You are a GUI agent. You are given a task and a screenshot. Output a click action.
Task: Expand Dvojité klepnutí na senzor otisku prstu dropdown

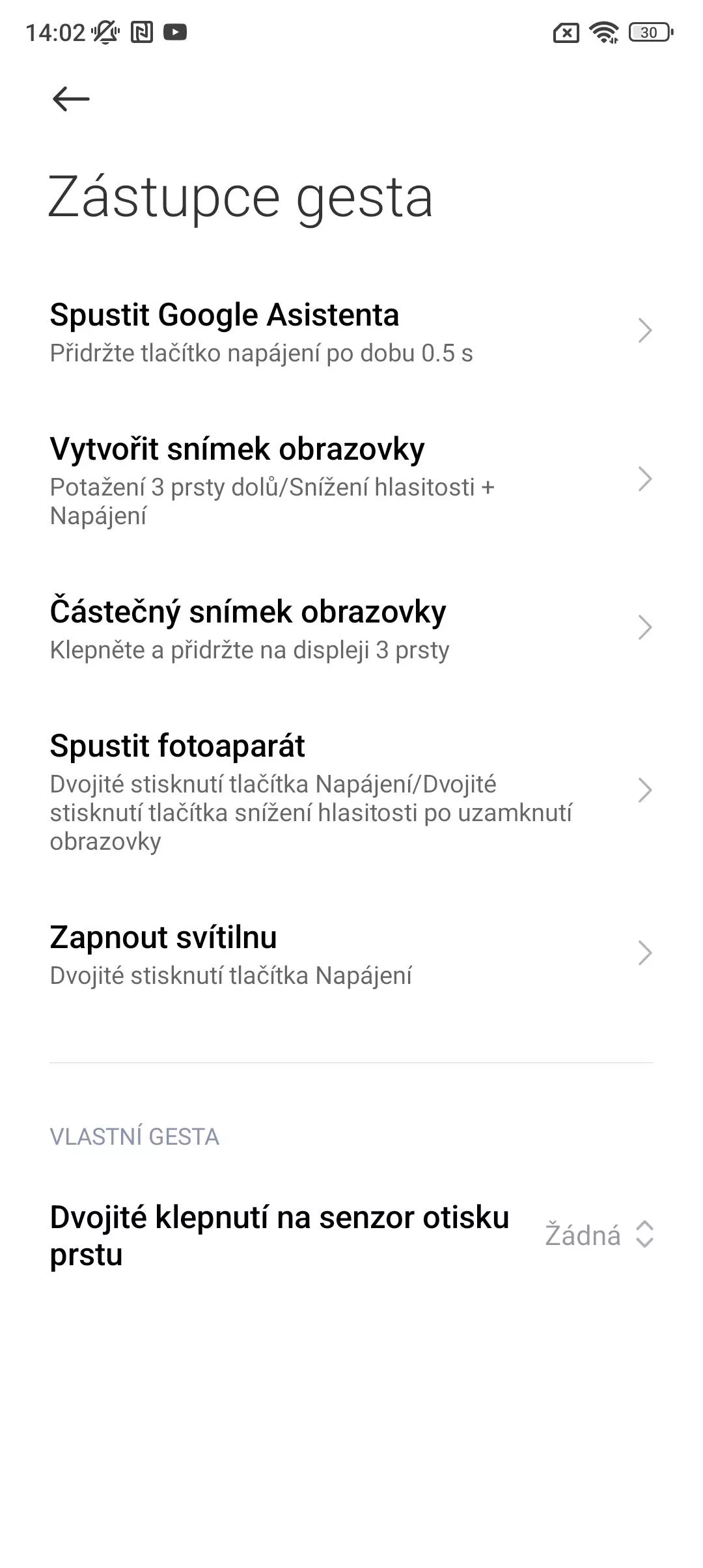point(351,1235)
